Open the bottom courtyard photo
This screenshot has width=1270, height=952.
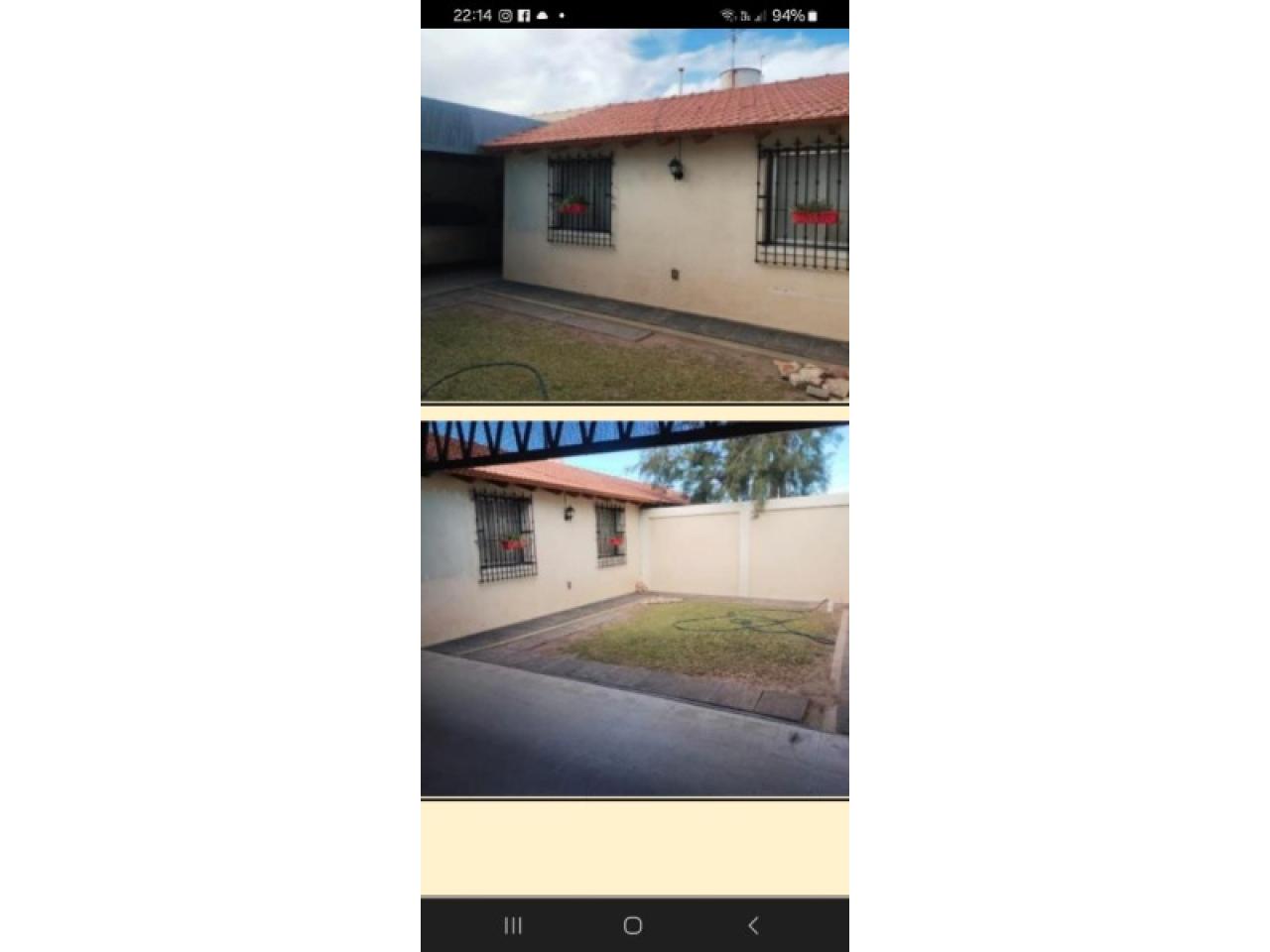coord(635,608)
